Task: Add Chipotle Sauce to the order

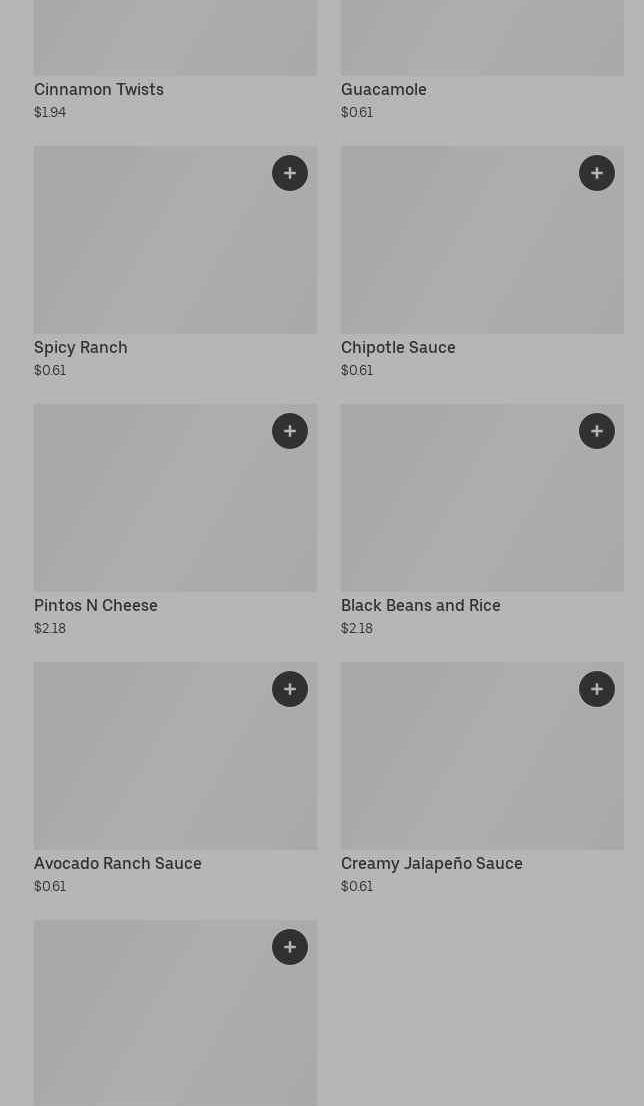Action: 597,173
